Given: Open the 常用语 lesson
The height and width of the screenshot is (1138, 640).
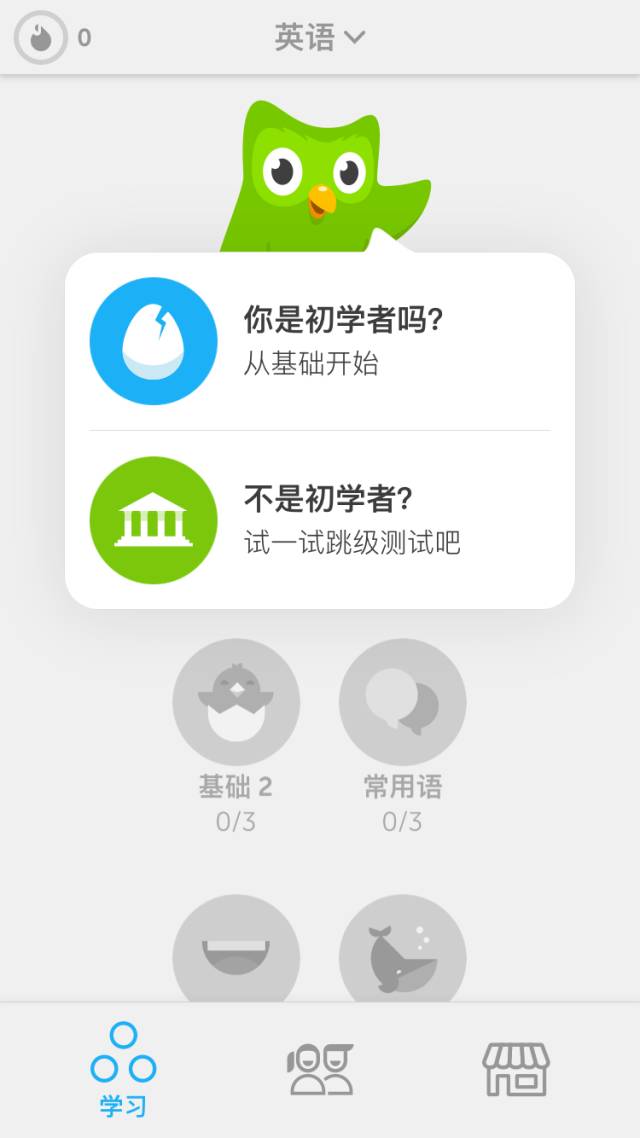Looking at the screenshot, I should [402, 702].
